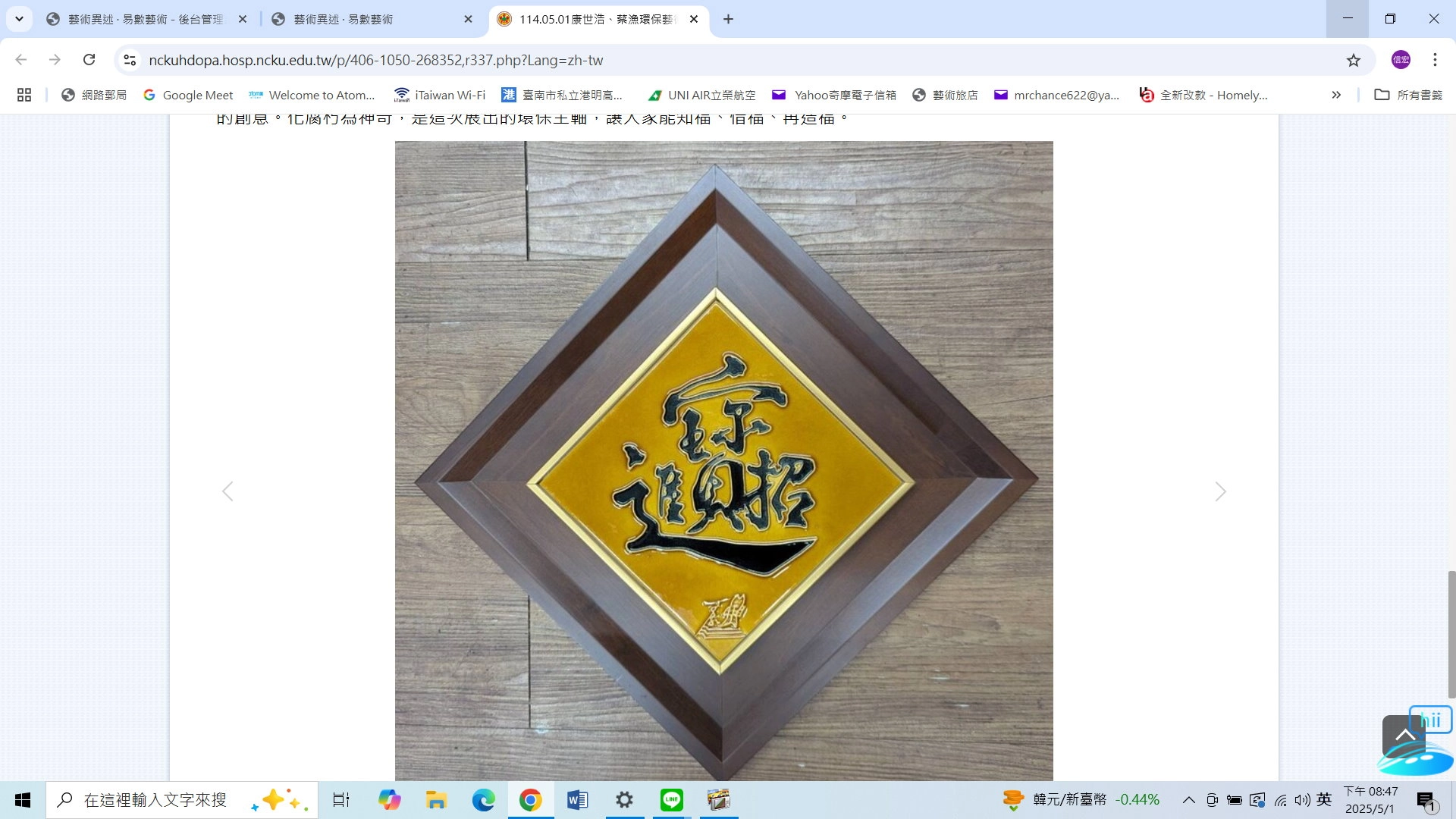The image size is (1456, 819).
Task: Open the Windows Start menu
Action: (23, 800)
